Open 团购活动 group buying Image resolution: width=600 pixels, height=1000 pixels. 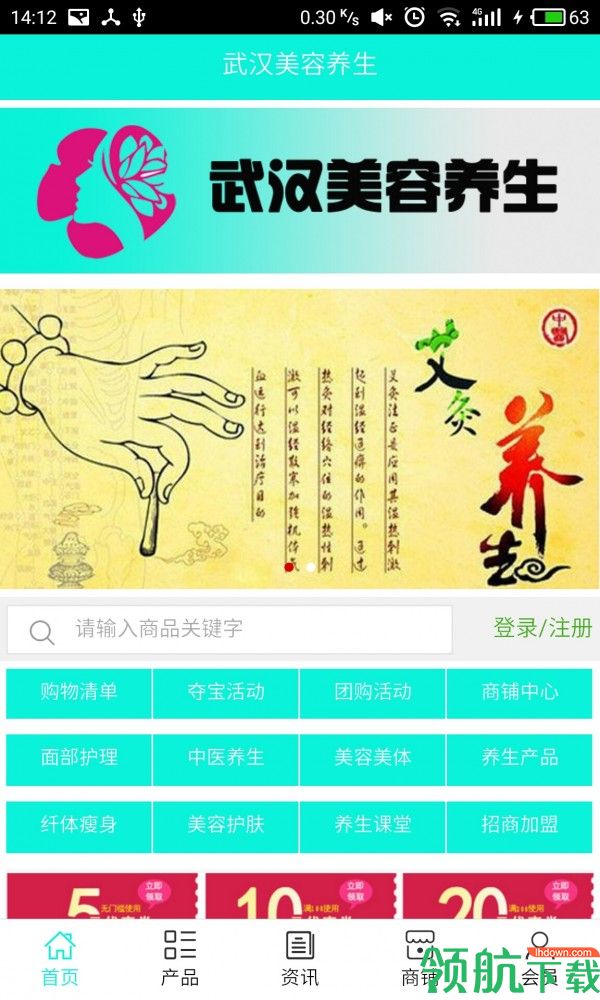coord(372,693)
